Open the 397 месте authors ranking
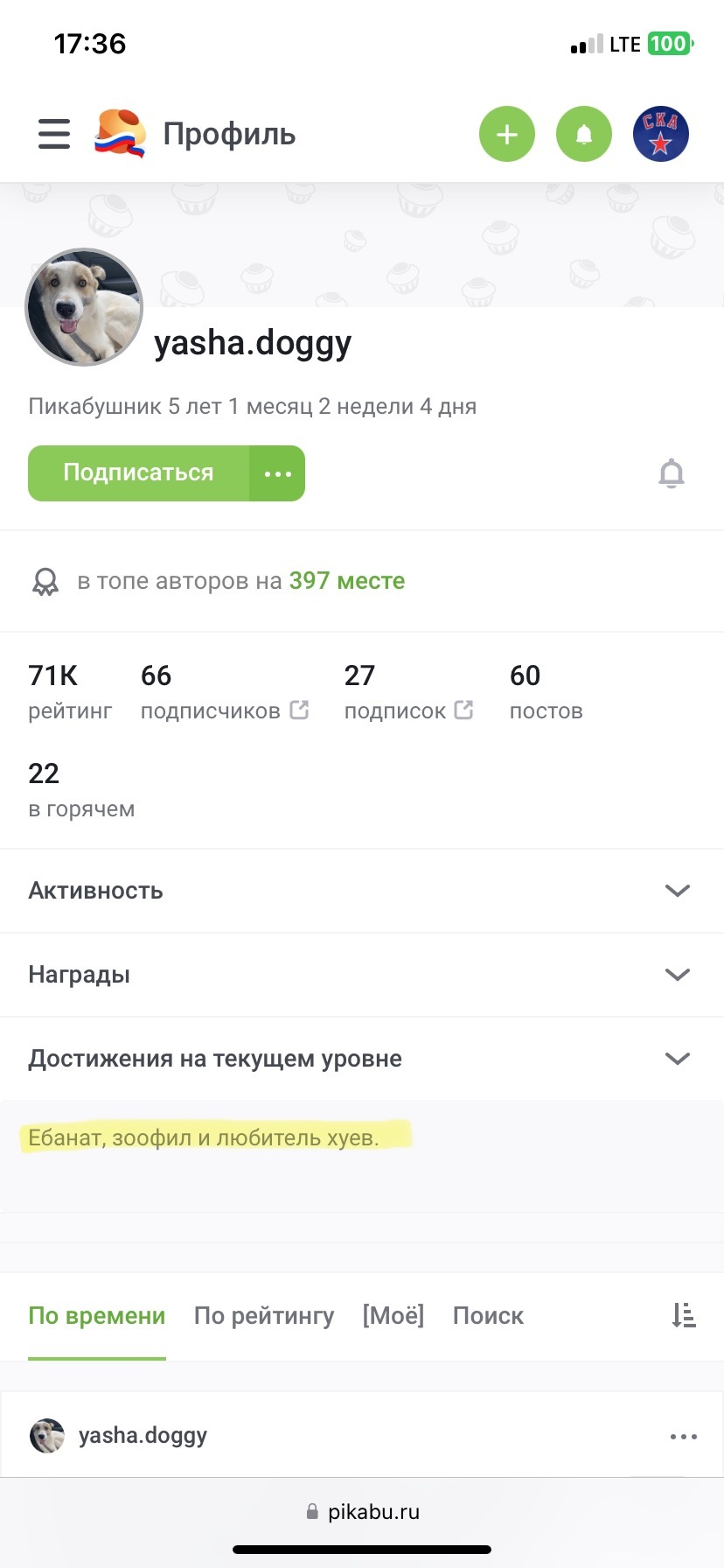This screenshot has height=1568, width=724. point(346,581)
